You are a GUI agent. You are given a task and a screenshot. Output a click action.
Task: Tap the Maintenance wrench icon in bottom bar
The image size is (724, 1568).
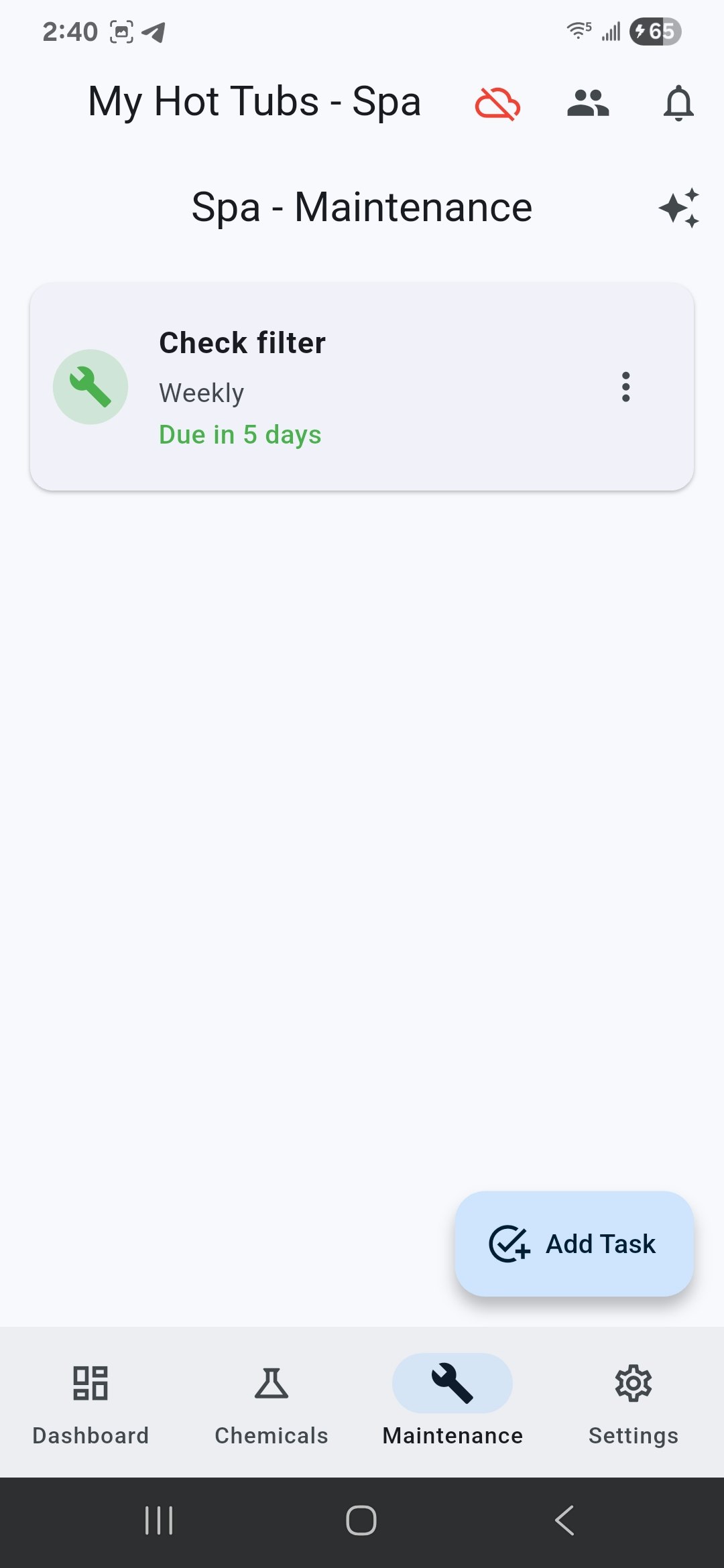453,1382
